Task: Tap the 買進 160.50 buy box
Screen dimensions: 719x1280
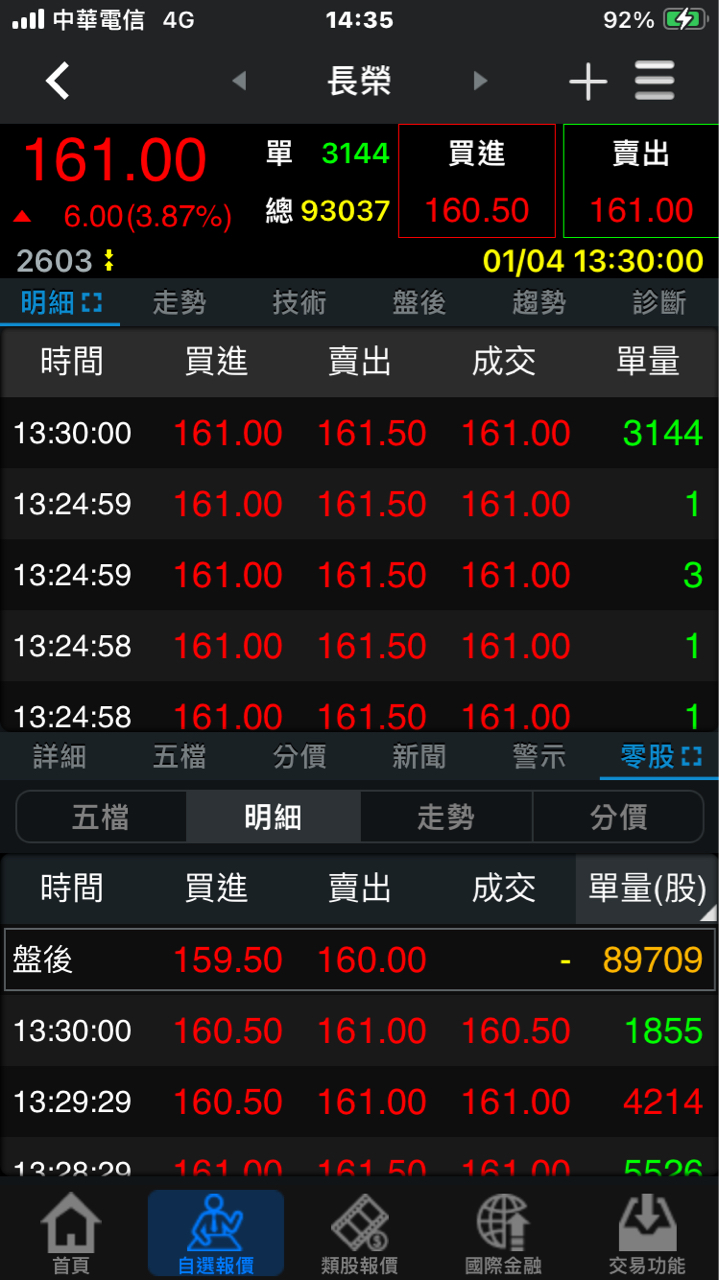Action: coord(477,181)
